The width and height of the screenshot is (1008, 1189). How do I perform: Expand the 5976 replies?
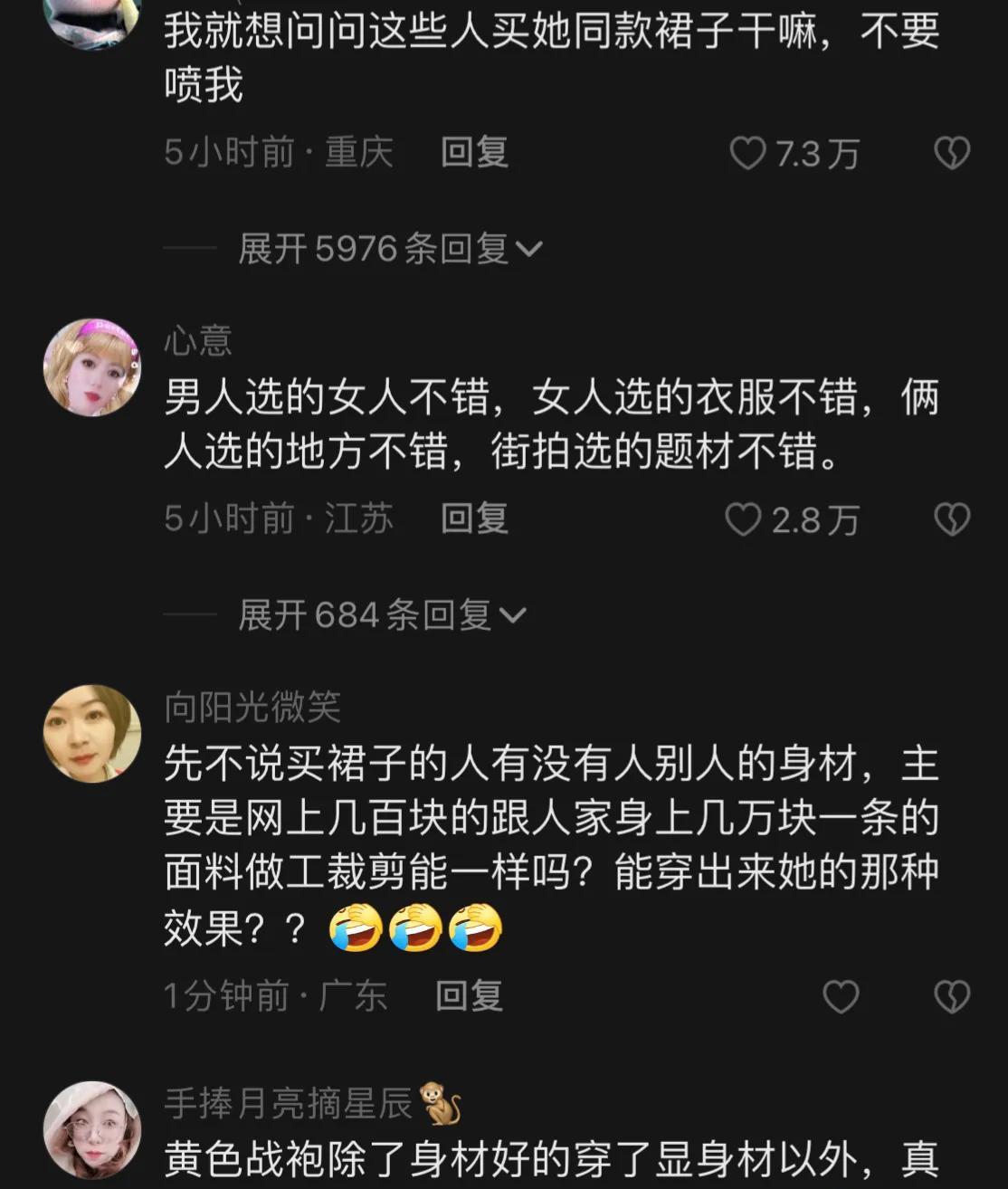tap(390, 248)
